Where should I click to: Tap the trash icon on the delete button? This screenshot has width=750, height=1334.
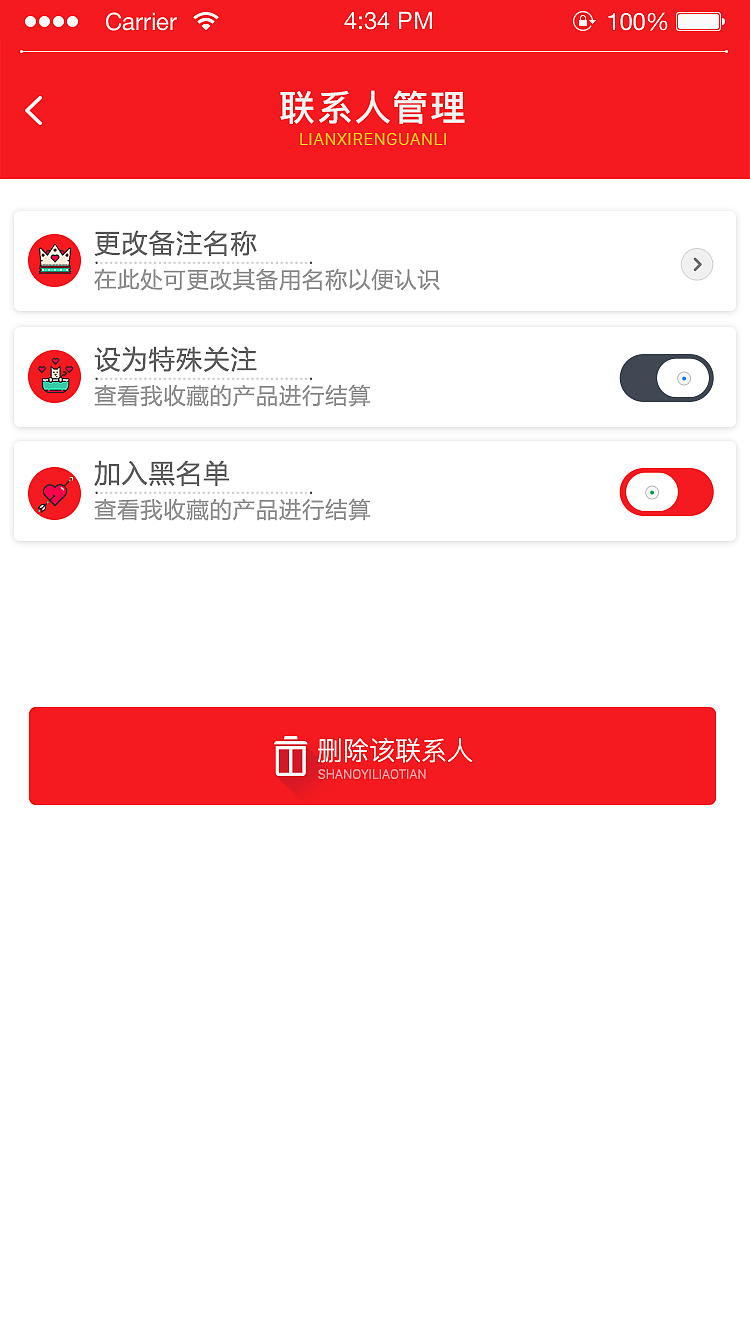coord(290,755)
